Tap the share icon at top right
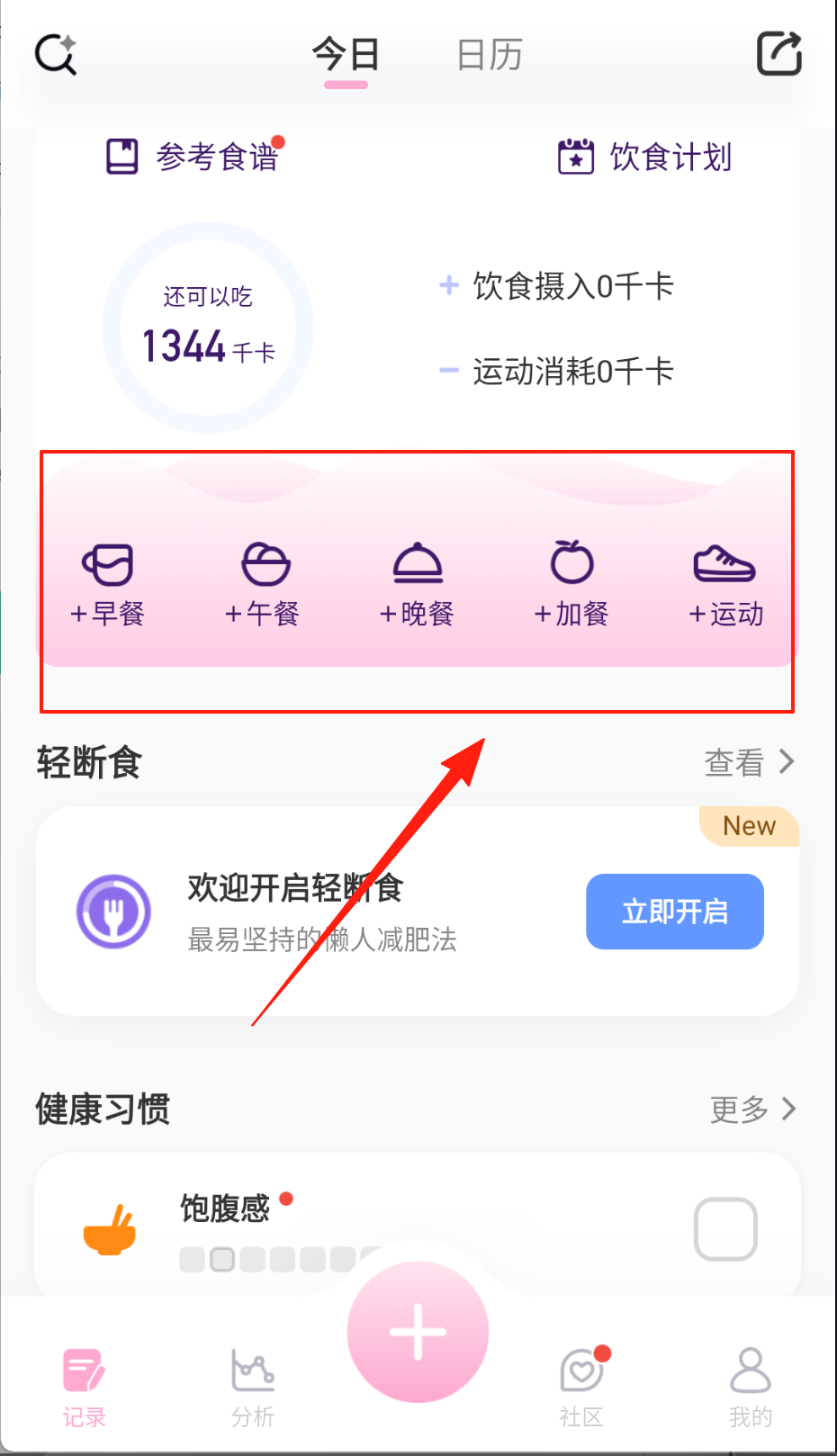The width and height of the screenshot is (837, 1456). [778, 54]
